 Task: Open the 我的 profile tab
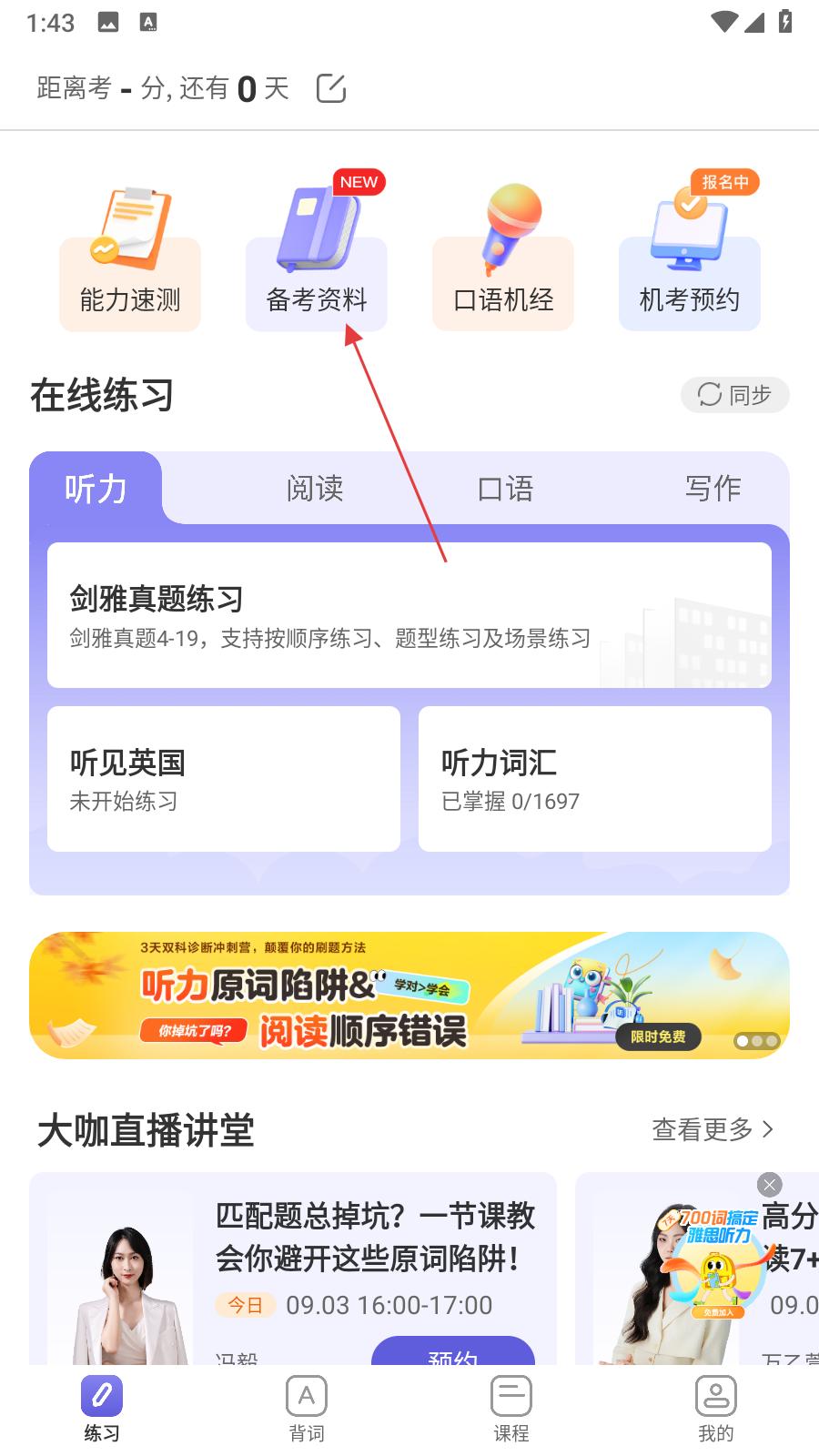coord(716,1409)
